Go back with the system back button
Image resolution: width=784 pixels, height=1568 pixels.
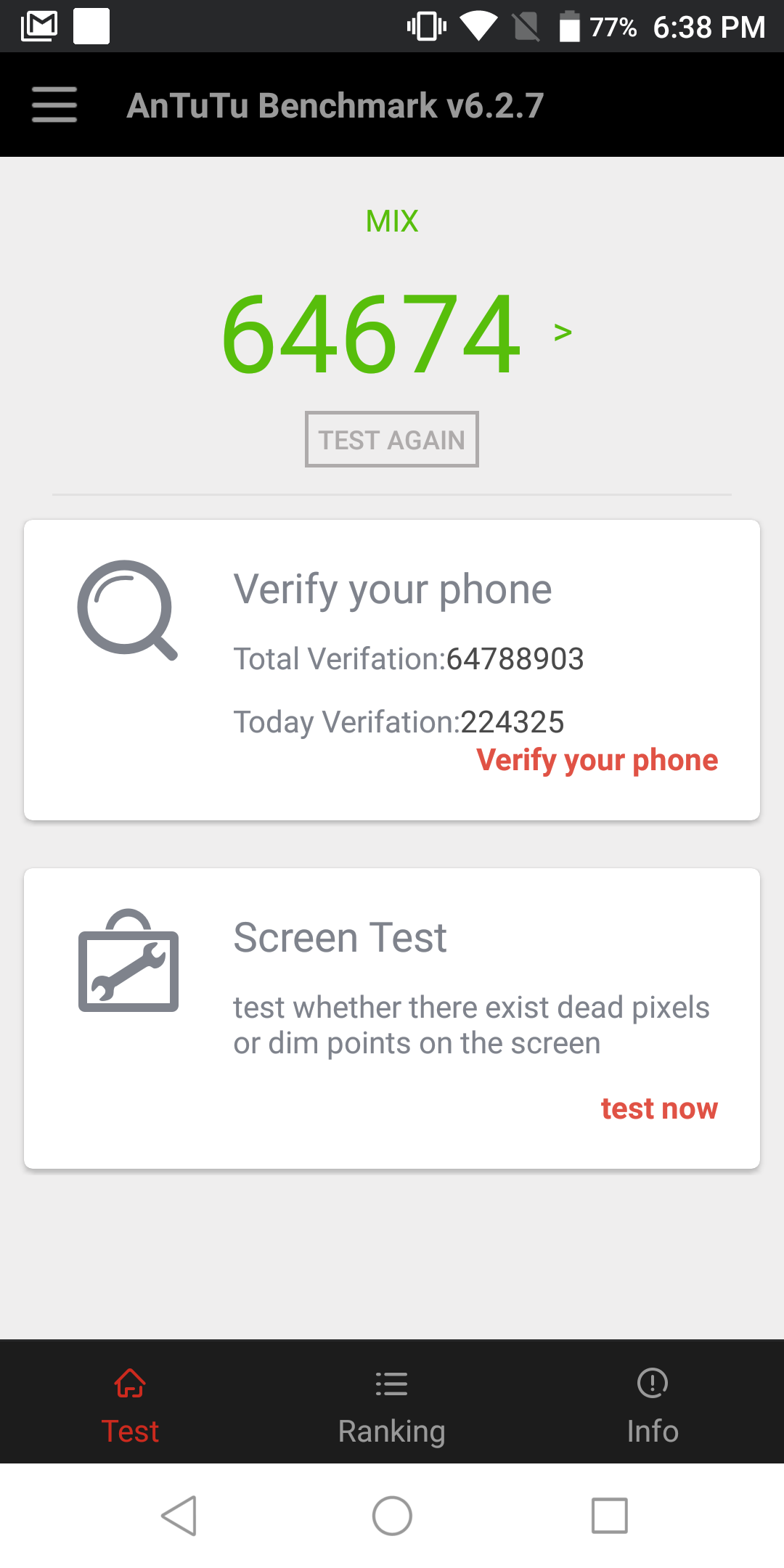click(x=179, y=1516)
